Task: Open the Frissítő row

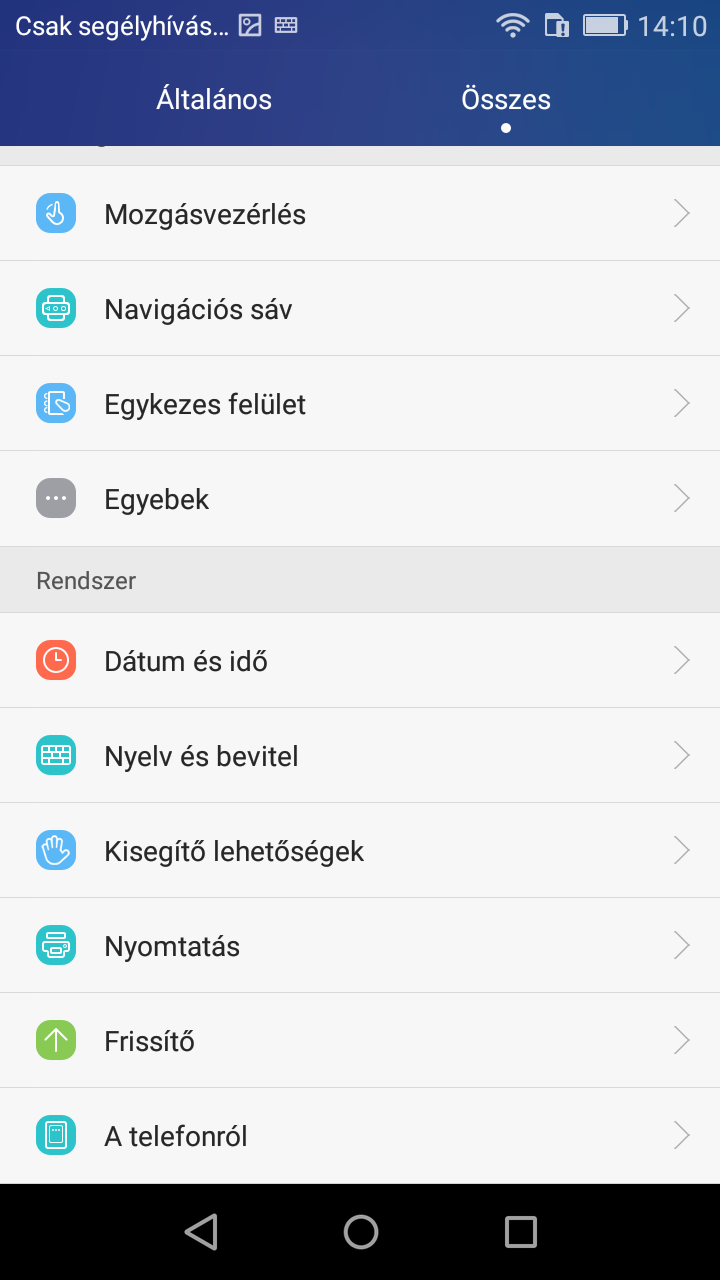Action: (x=360, y=1041)
